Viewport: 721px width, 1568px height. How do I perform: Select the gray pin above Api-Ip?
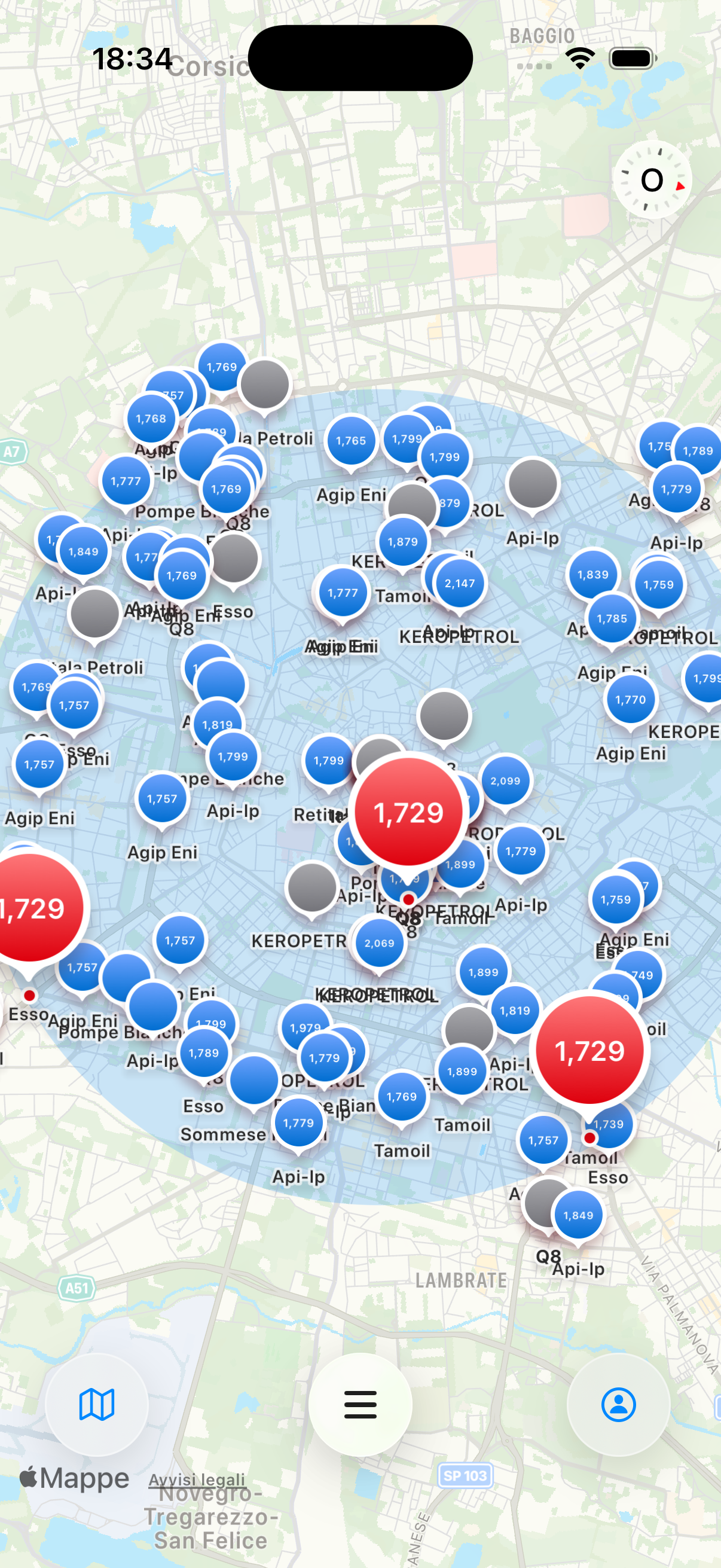(533, 483)
